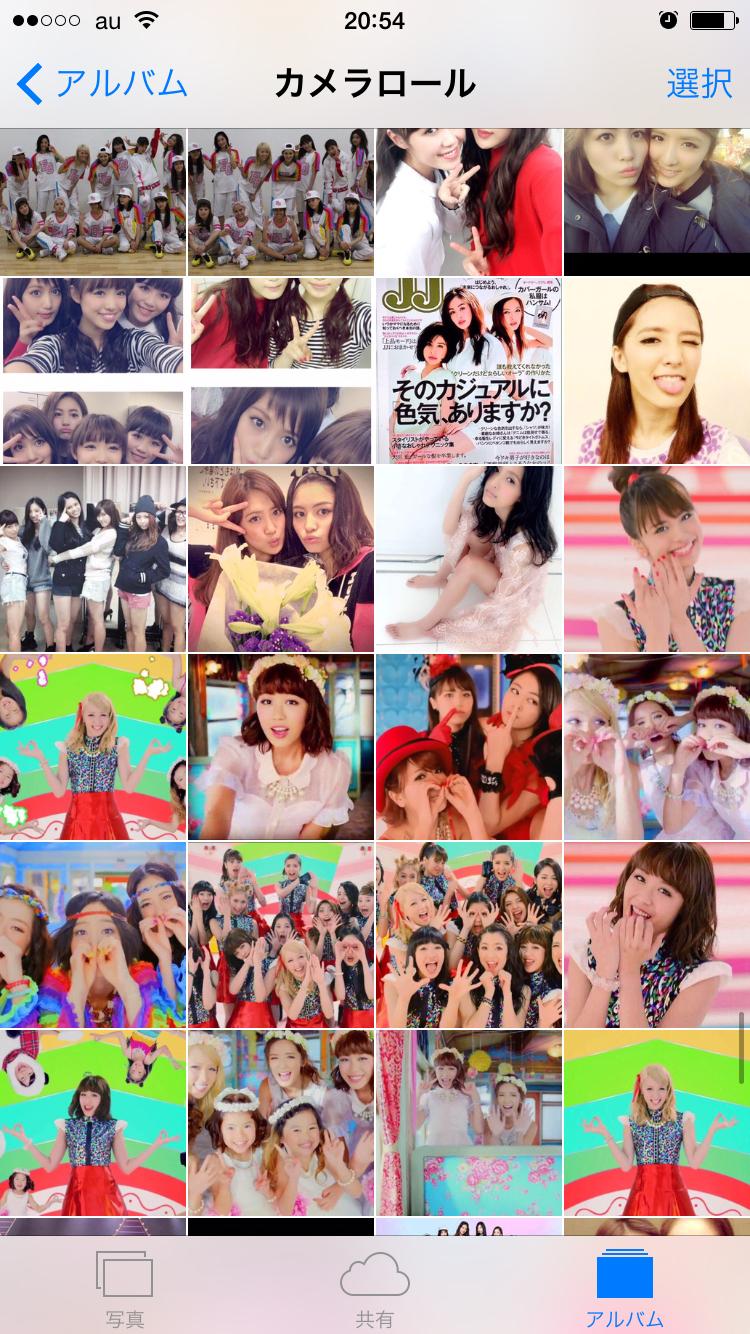
Task: Open photo of two girls holding white lilies
Action: [x=280, y=559]
